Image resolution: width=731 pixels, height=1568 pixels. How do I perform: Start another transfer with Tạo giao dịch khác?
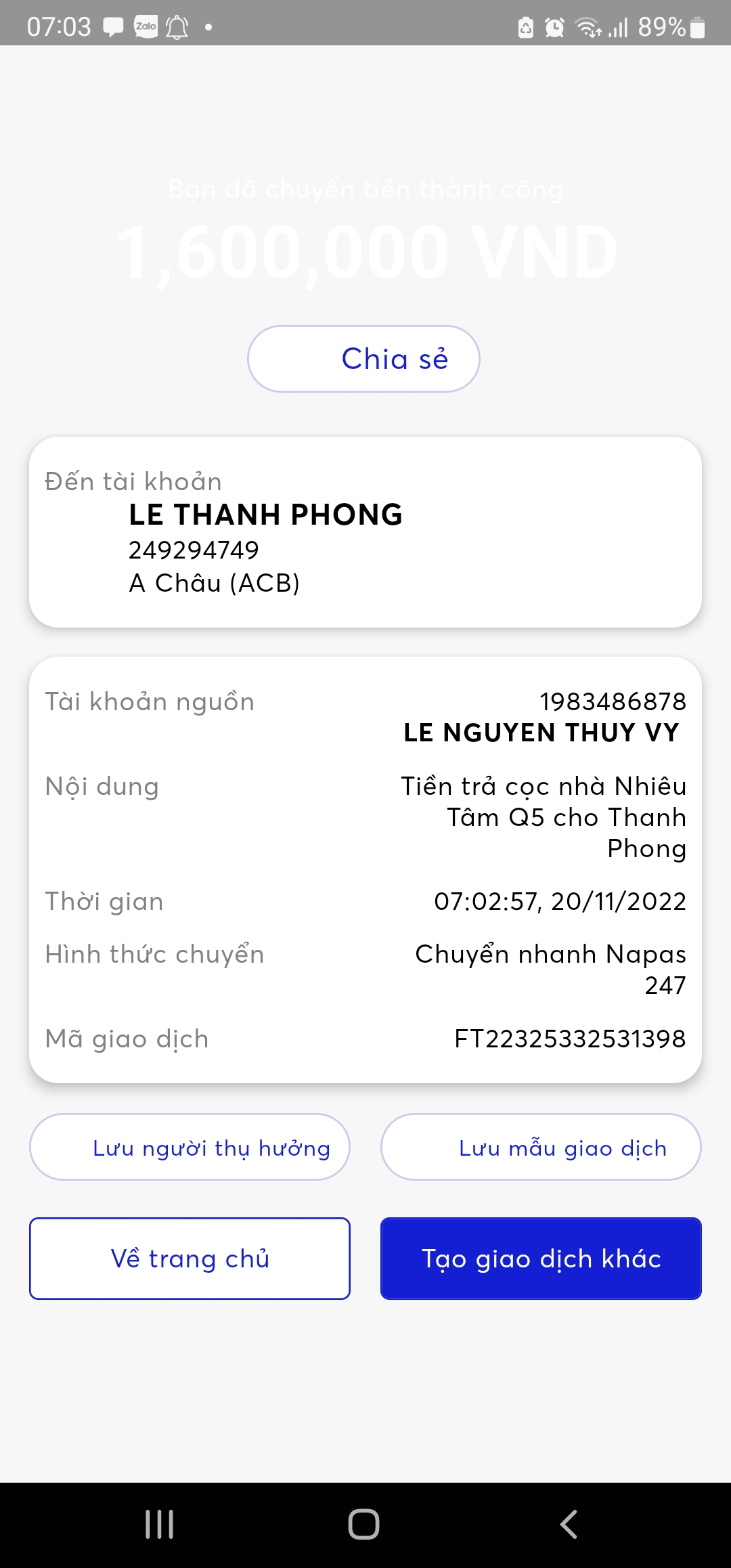click(x=541, y=1259)
